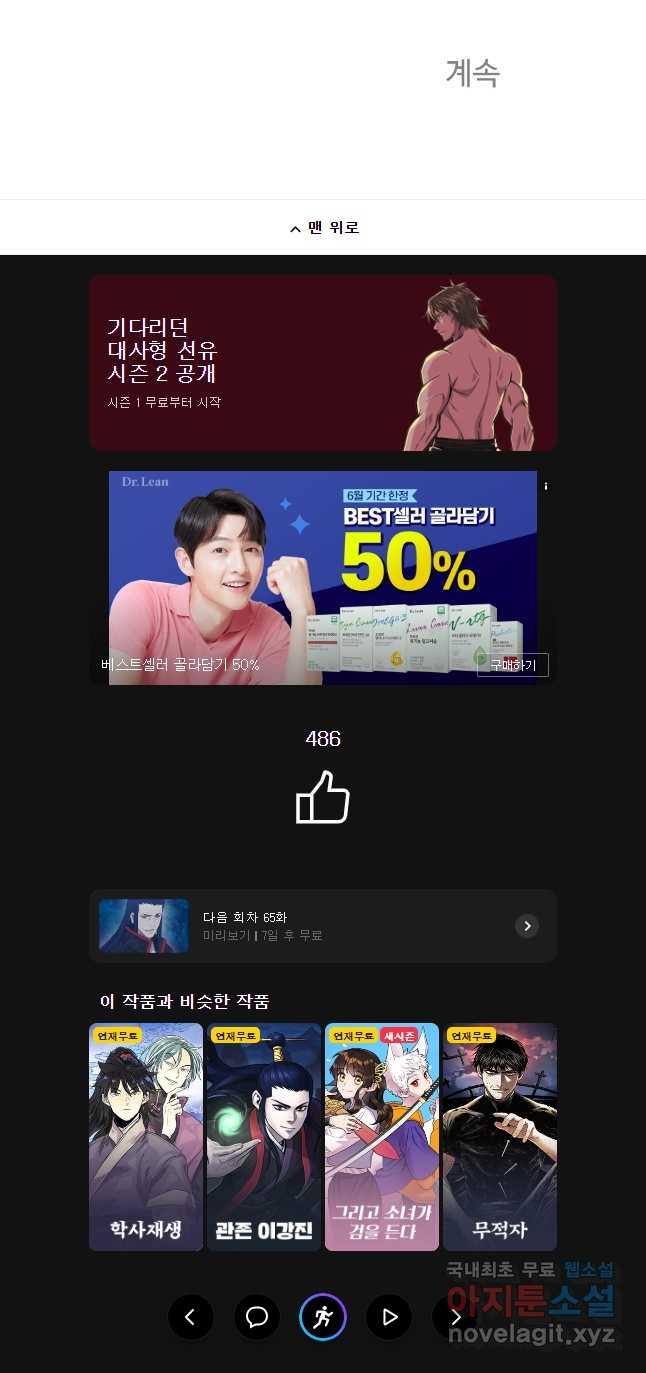Tap 맨 위로 to return to top
Image resolution: width=646 pixels, height=1373 pixels.
point(323,228)
